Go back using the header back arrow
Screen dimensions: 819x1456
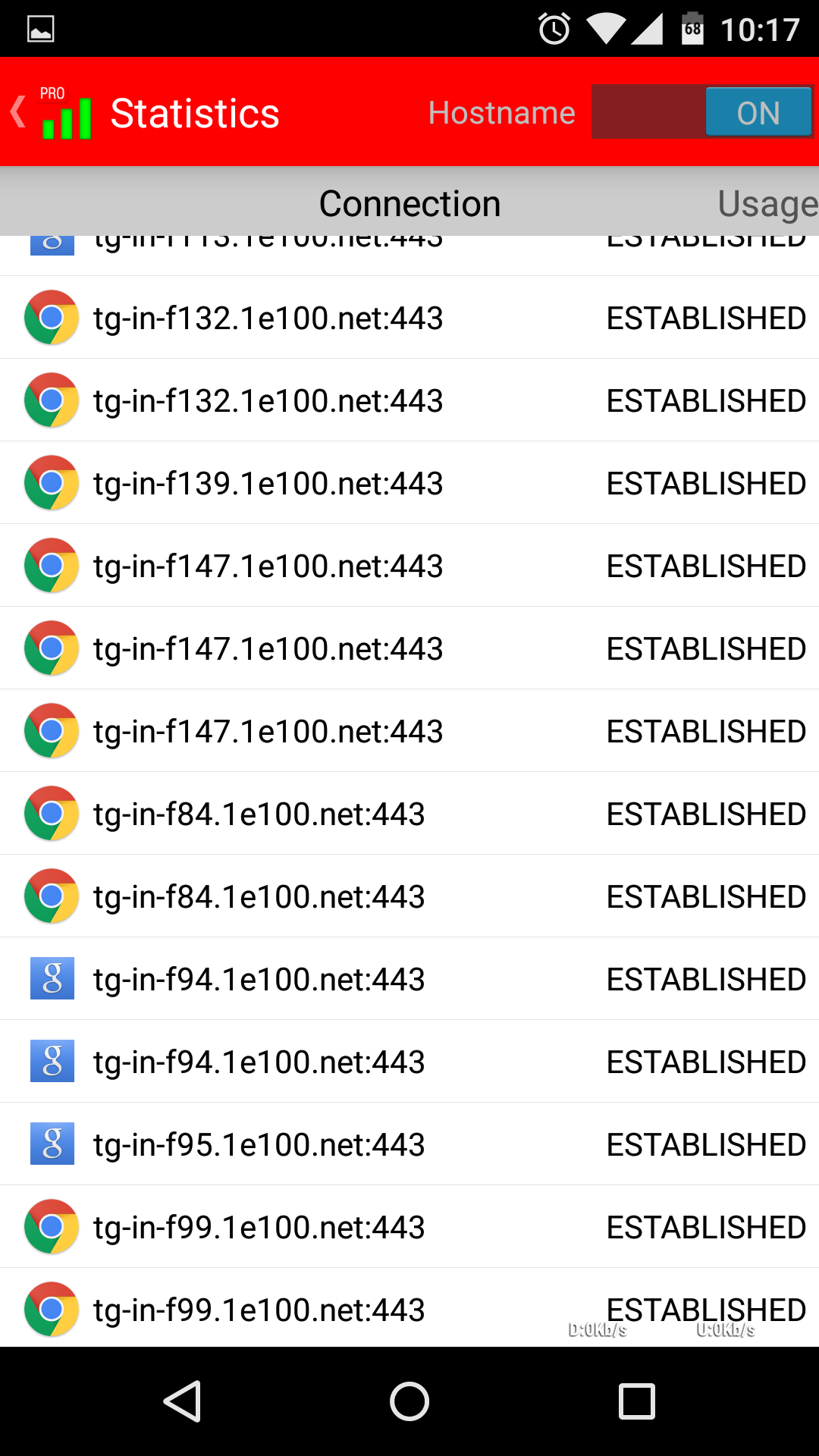pos(18,111)
